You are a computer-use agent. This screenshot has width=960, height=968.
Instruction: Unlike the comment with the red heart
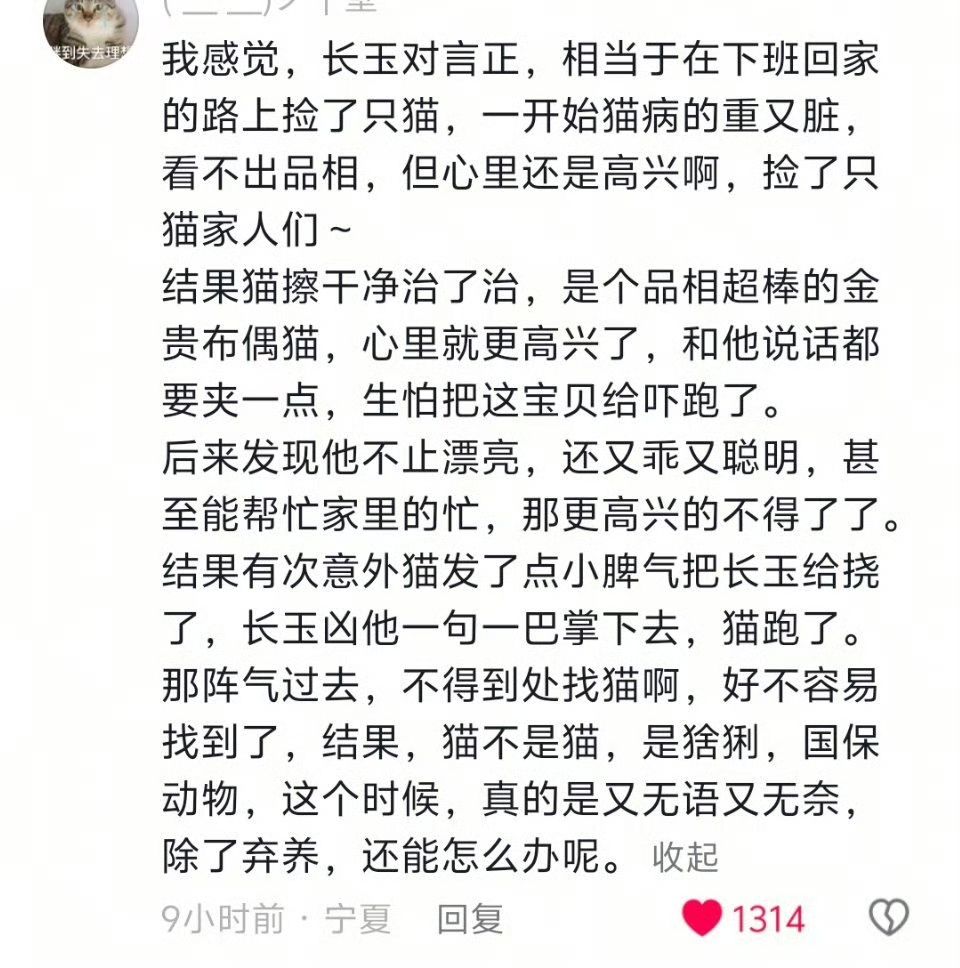click(x=702, y=917)
